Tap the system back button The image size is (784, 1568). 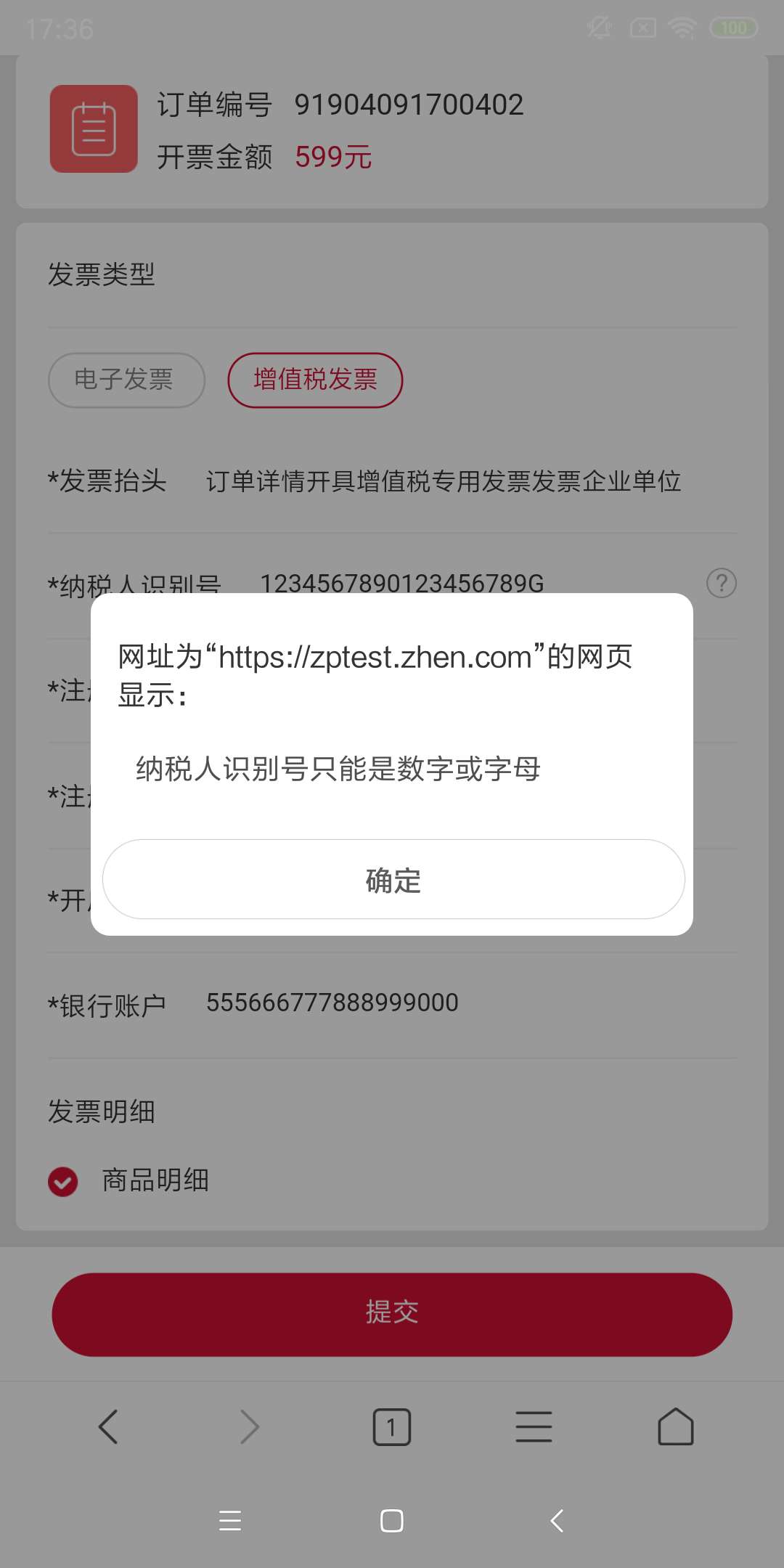(x=557, y=1520)
